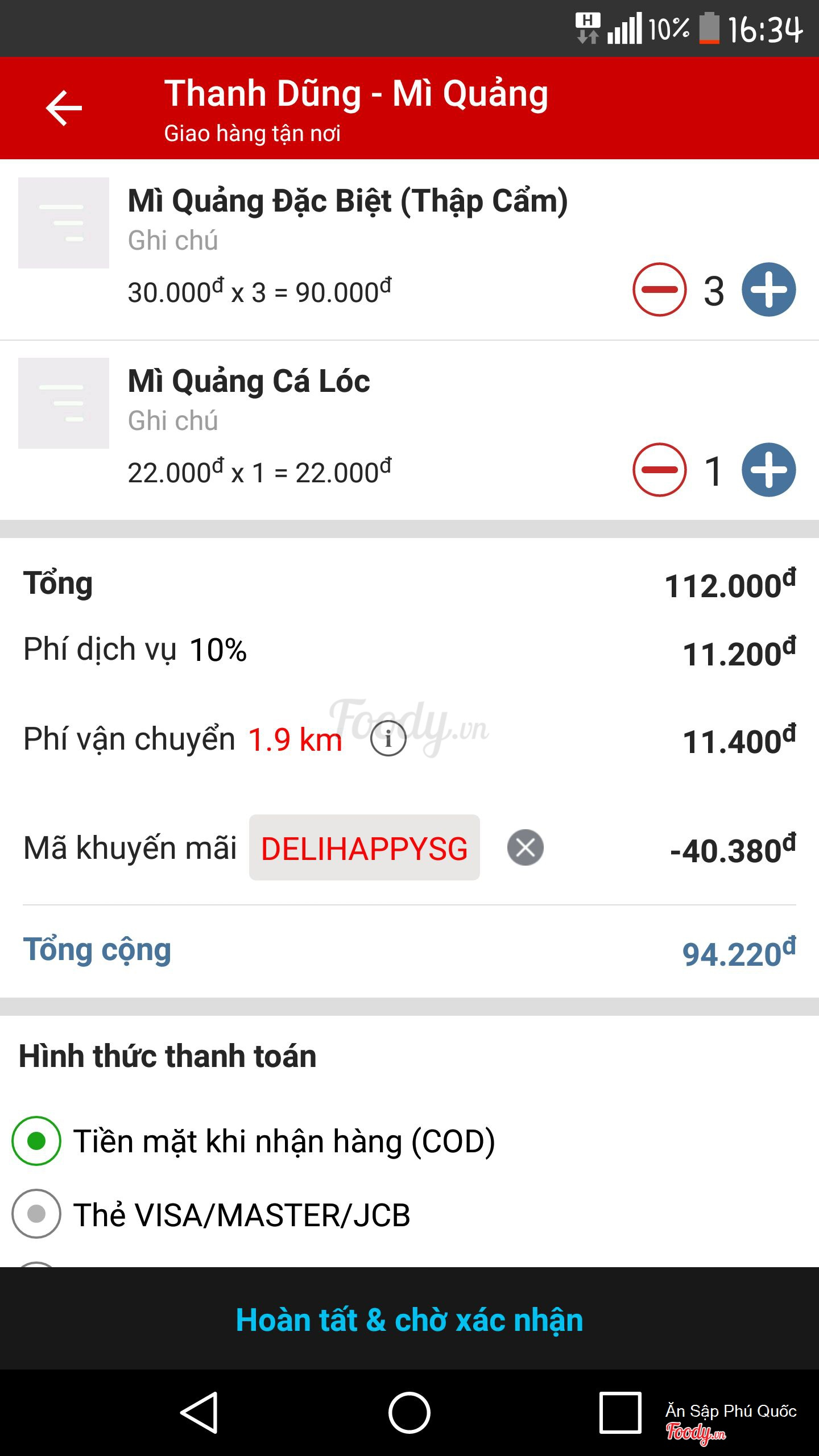The image size is (819, 1456).
Task: Decrease Mì Quảng Đặc Biệt quantity
Action: click(659, 289)
